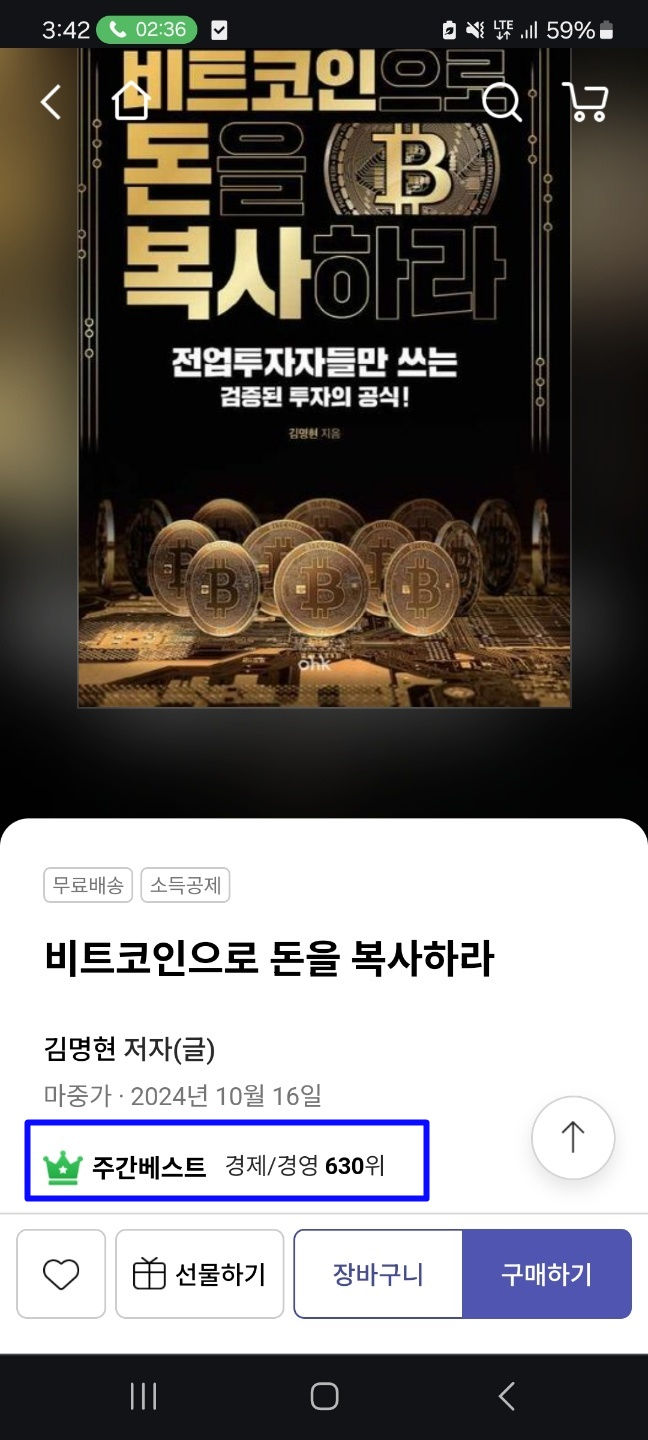Open the search magnifier icon
The height and width of the screenshot is (1440, 648).
tap(501, 101)
